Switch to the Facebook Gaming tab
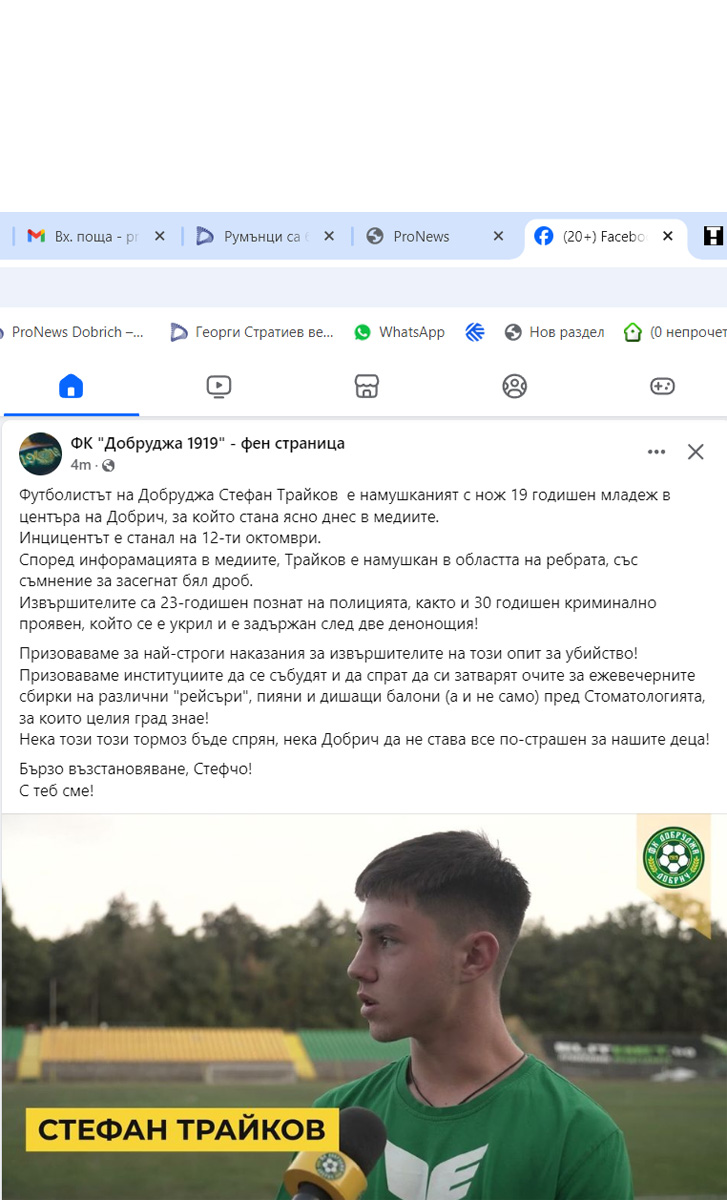This screenshot has width=727, height=1200. coord(662,387)
